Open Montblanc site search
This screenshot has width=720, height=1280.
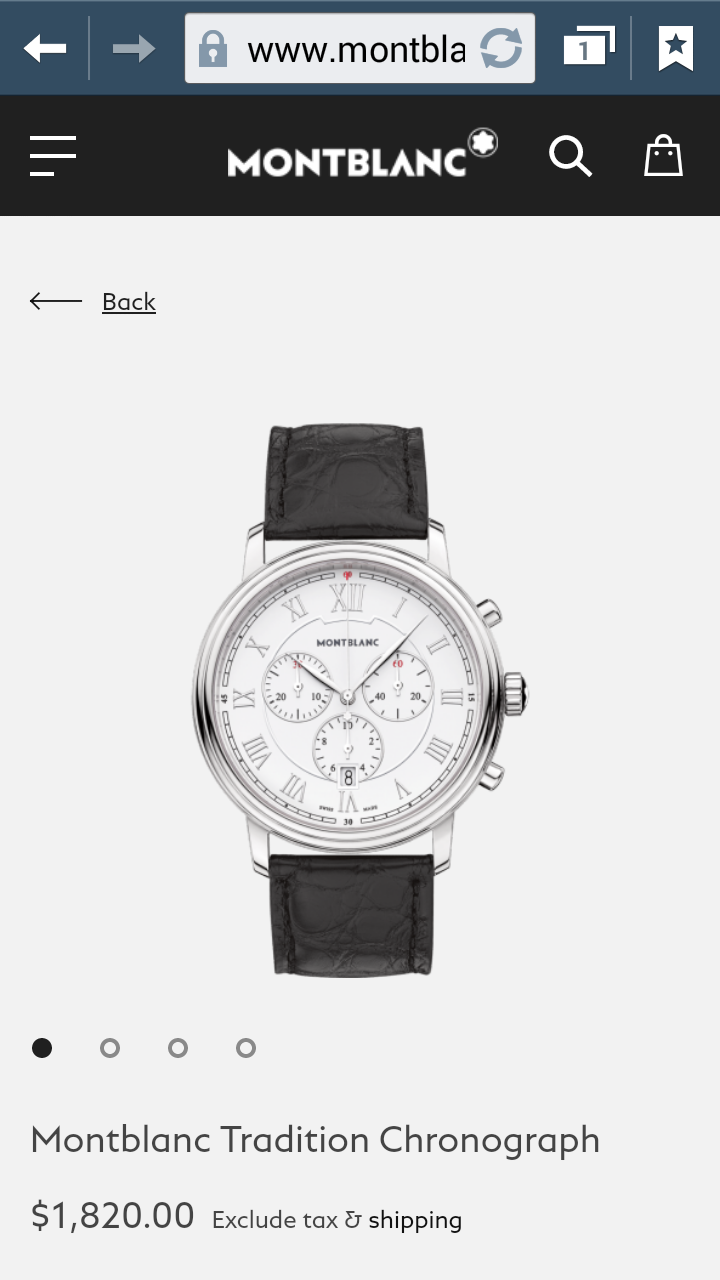pyautogui.click(x=570, y=156)
